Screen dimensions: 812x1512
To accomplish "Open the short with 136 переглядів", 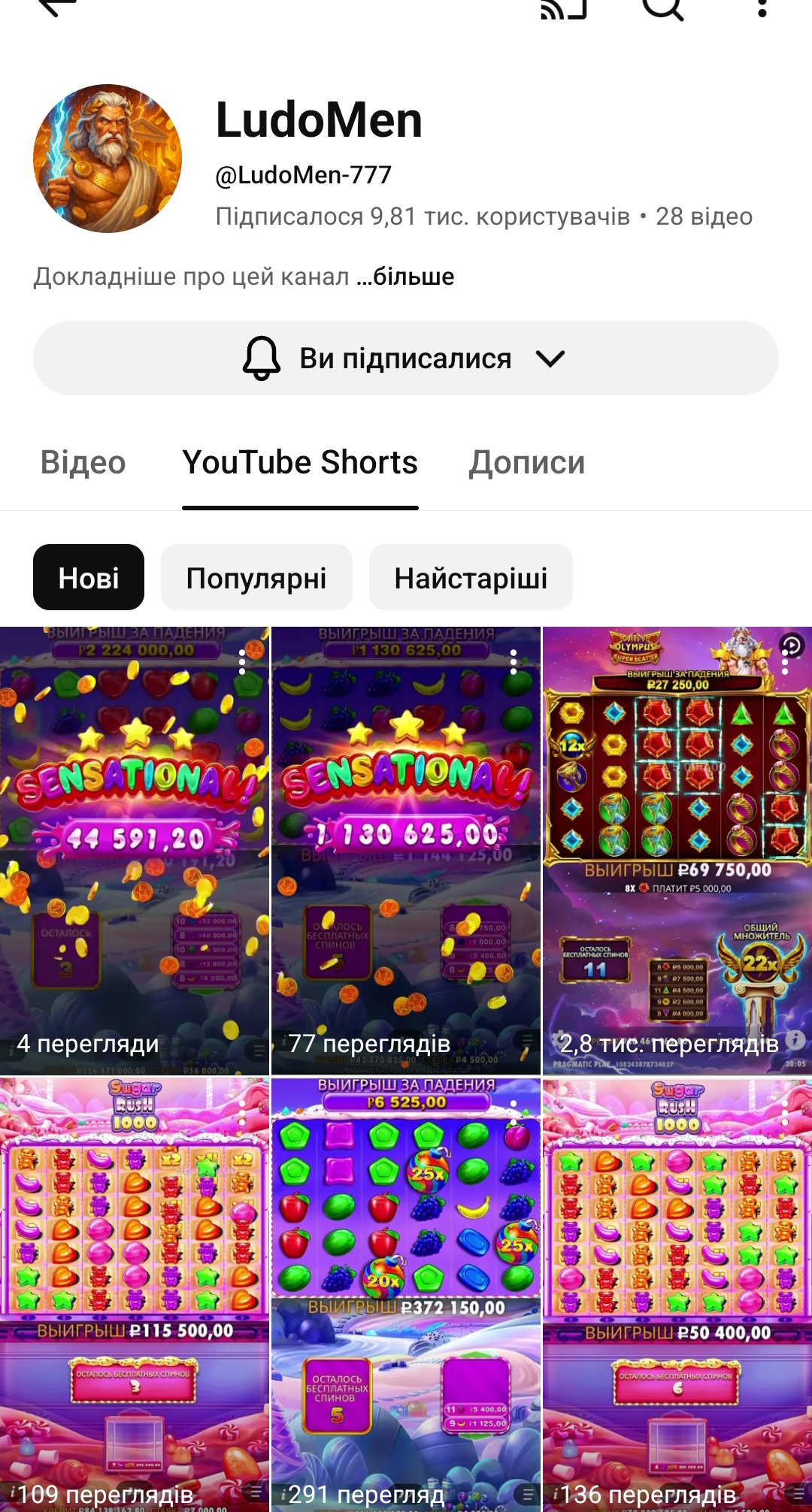I will point(677,1293).
